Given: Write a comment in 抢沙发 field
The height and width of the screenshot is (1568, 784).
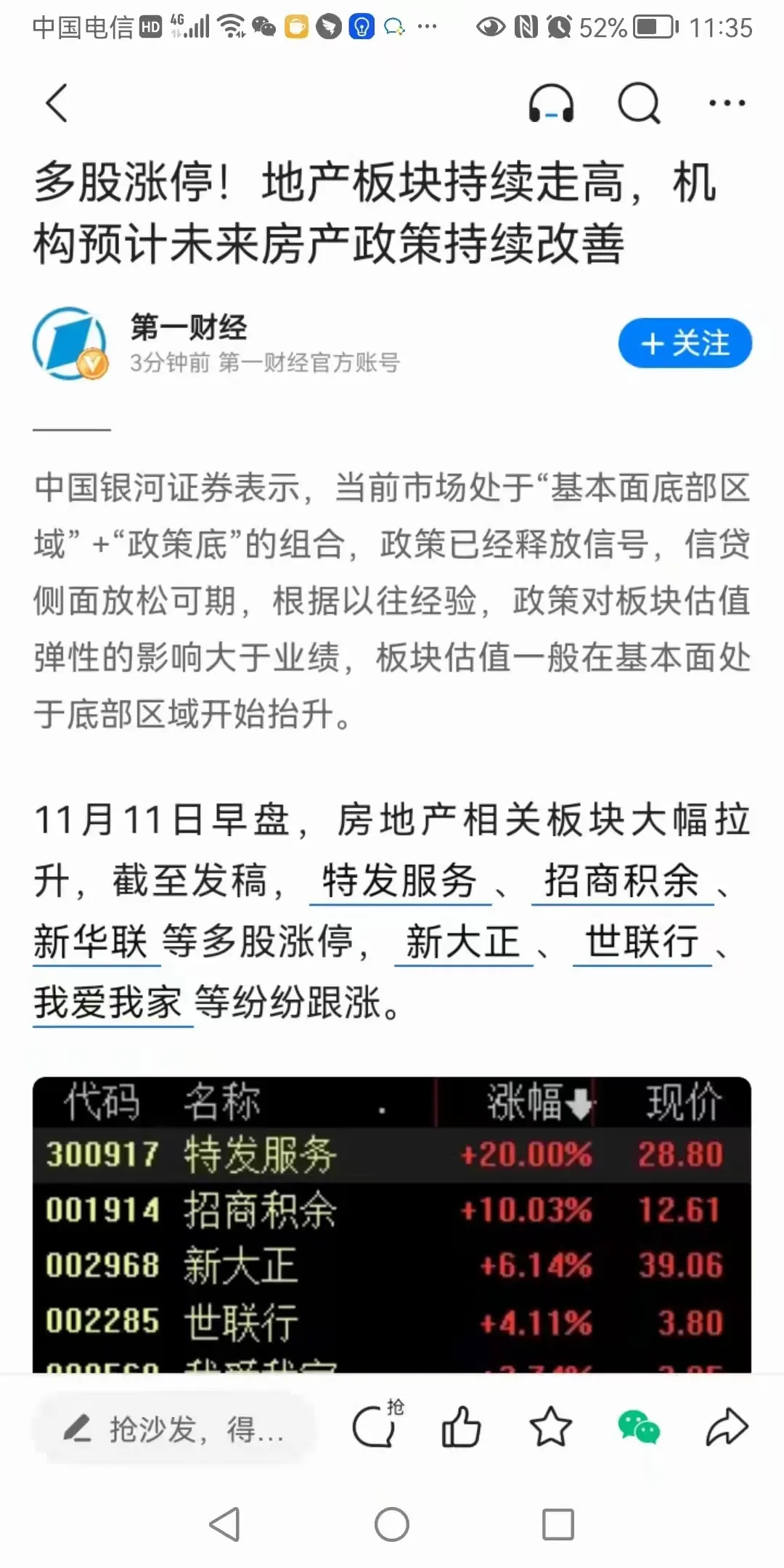Looking at the screenshot, I should (174, 1429).
